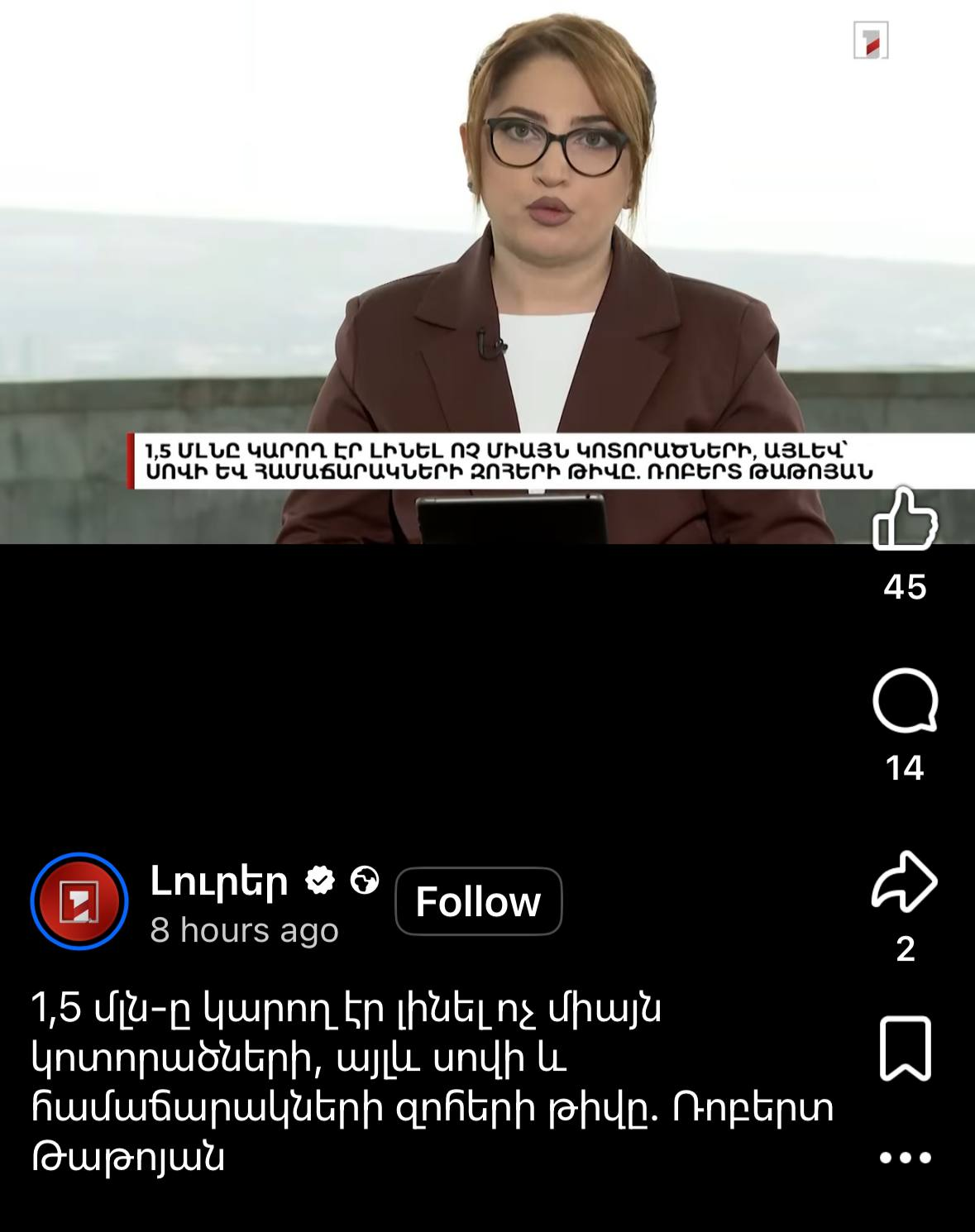Viewport: 975px width, 1232px height.
Task: Open the Լուրեր profile picture
Action: coord(79,901)
